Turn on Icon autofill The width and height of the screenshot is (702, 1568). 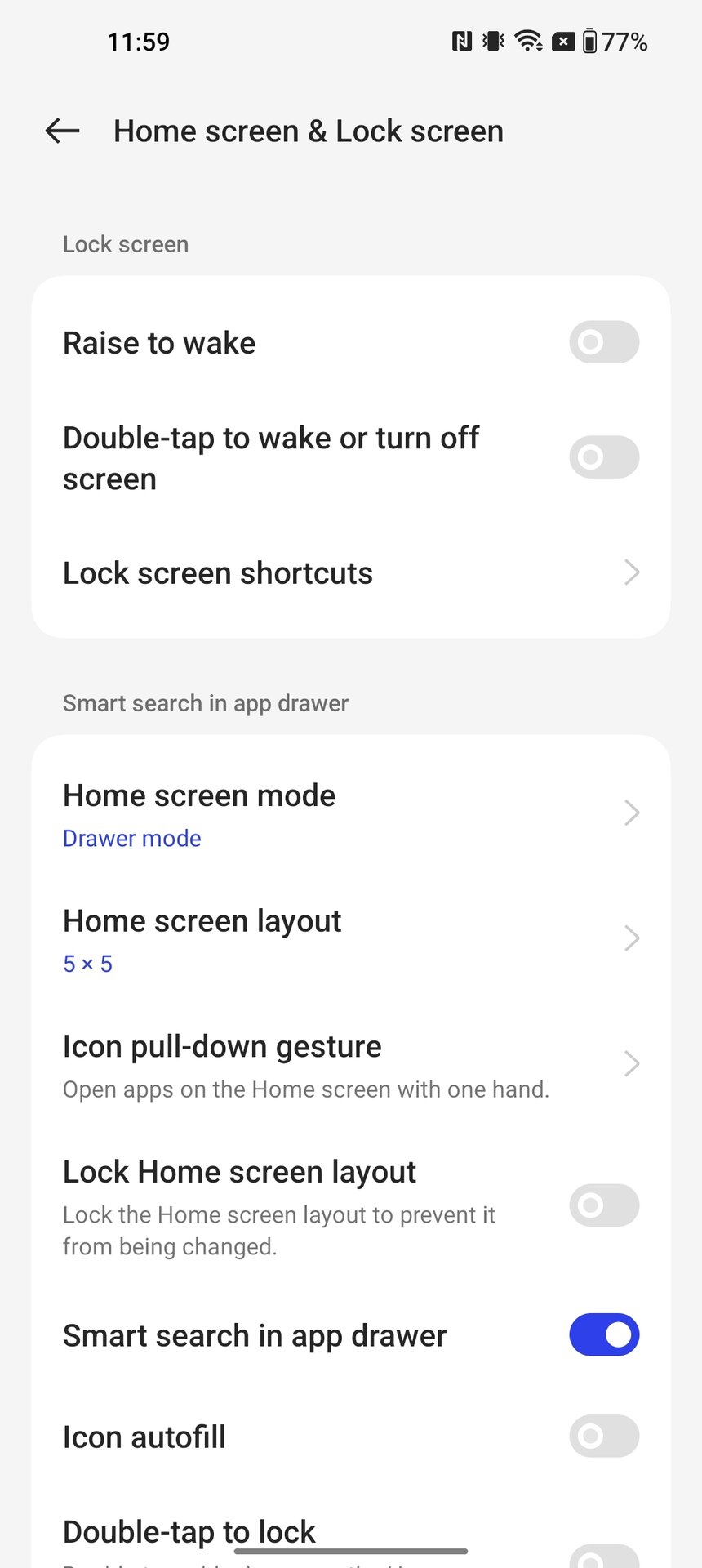(603, 1437)
